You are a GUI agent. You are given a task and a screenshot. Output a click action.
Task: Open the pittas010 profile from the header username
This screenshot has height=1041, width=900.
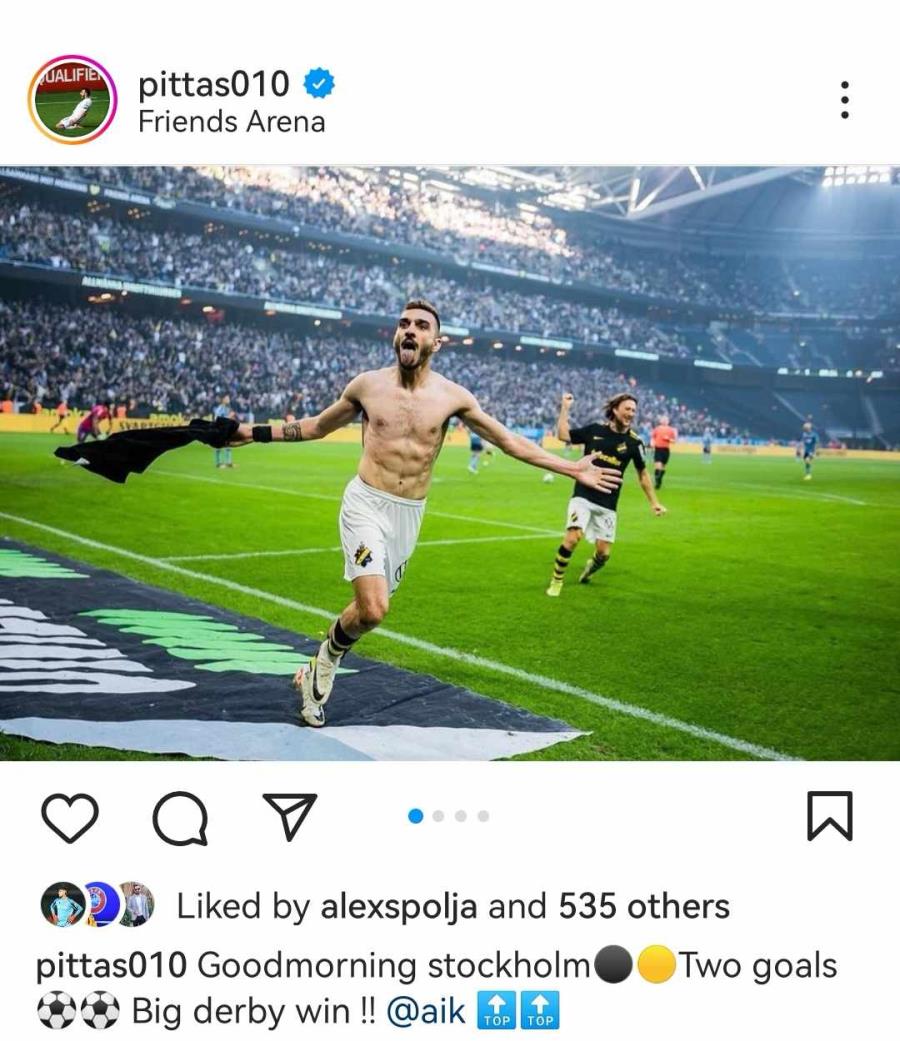point(214,85)
